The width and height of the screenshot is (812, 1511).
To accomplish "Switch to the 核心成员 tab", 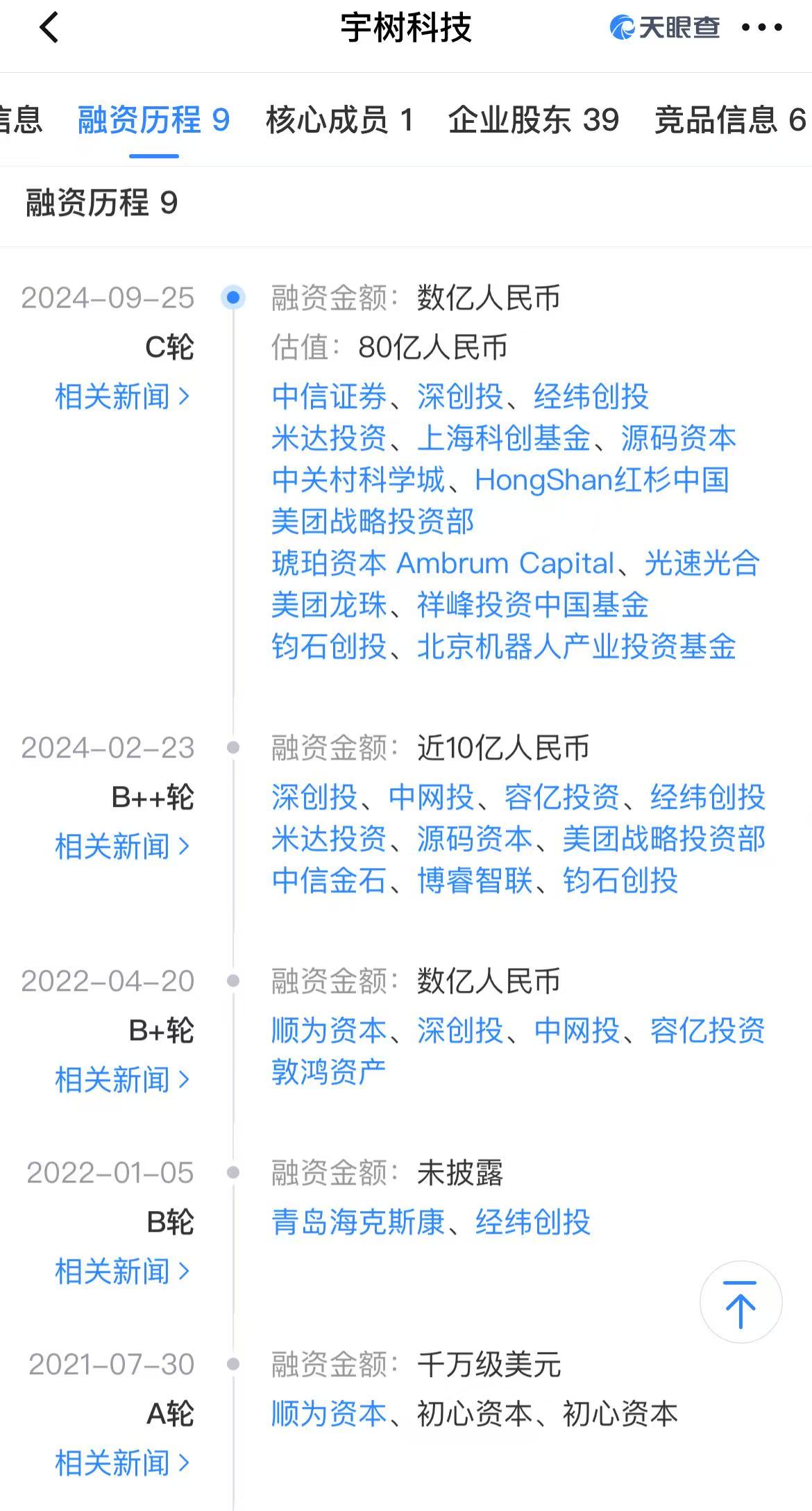I will [x=339, y=119].
